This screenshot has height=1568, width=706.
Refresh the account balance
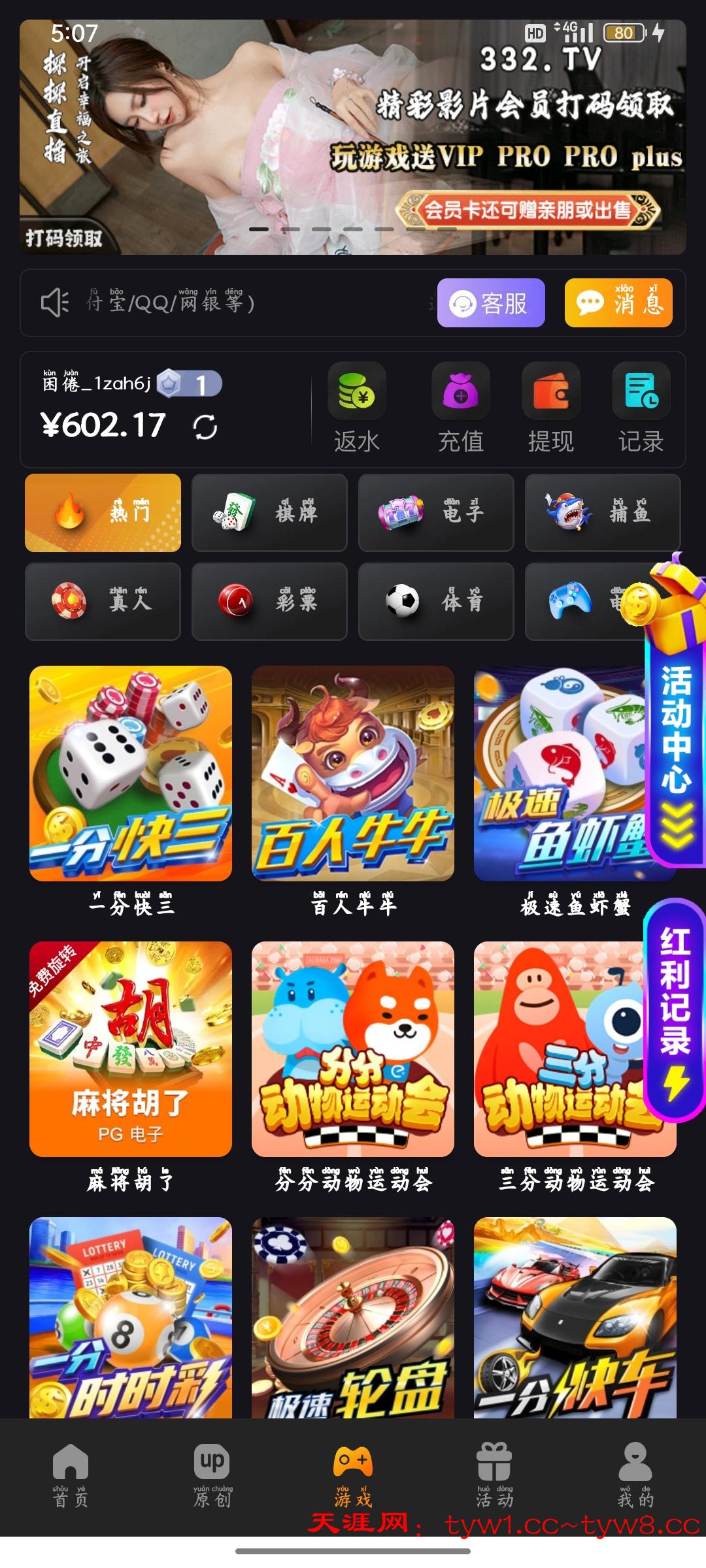(x=205, y=427)
